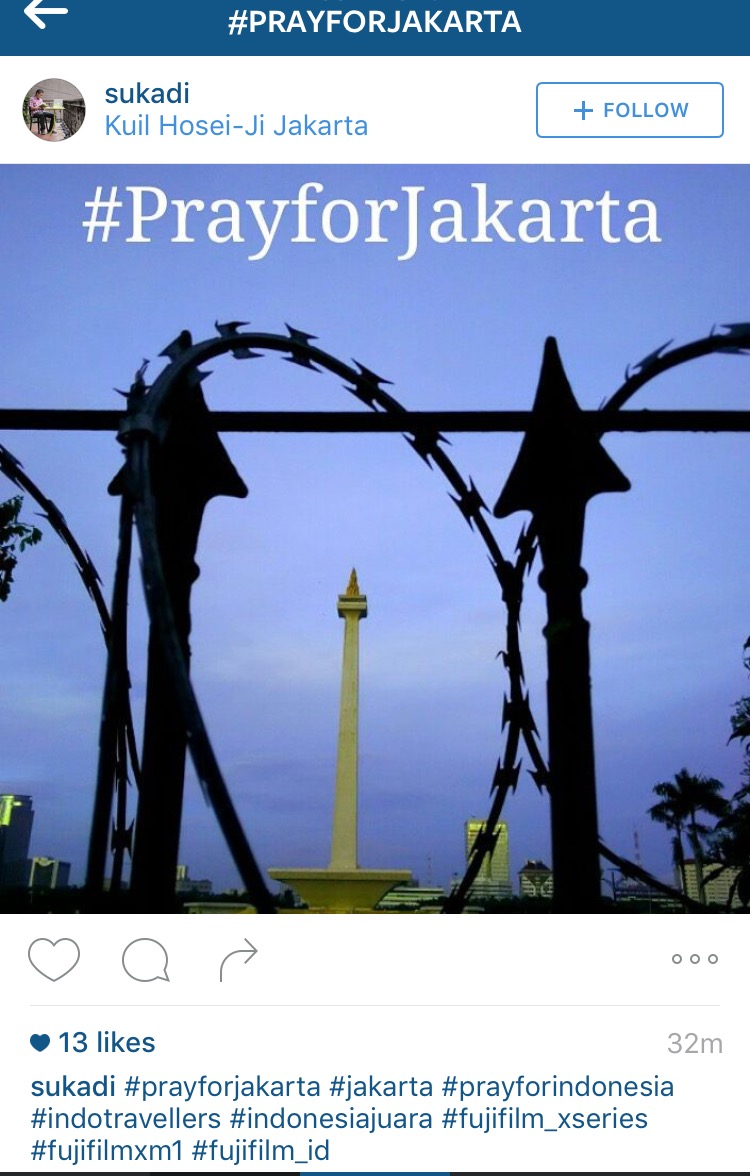Open comments on sukadi's post
This screenshot has height=1176, width=750.
[x=145, y=959]
